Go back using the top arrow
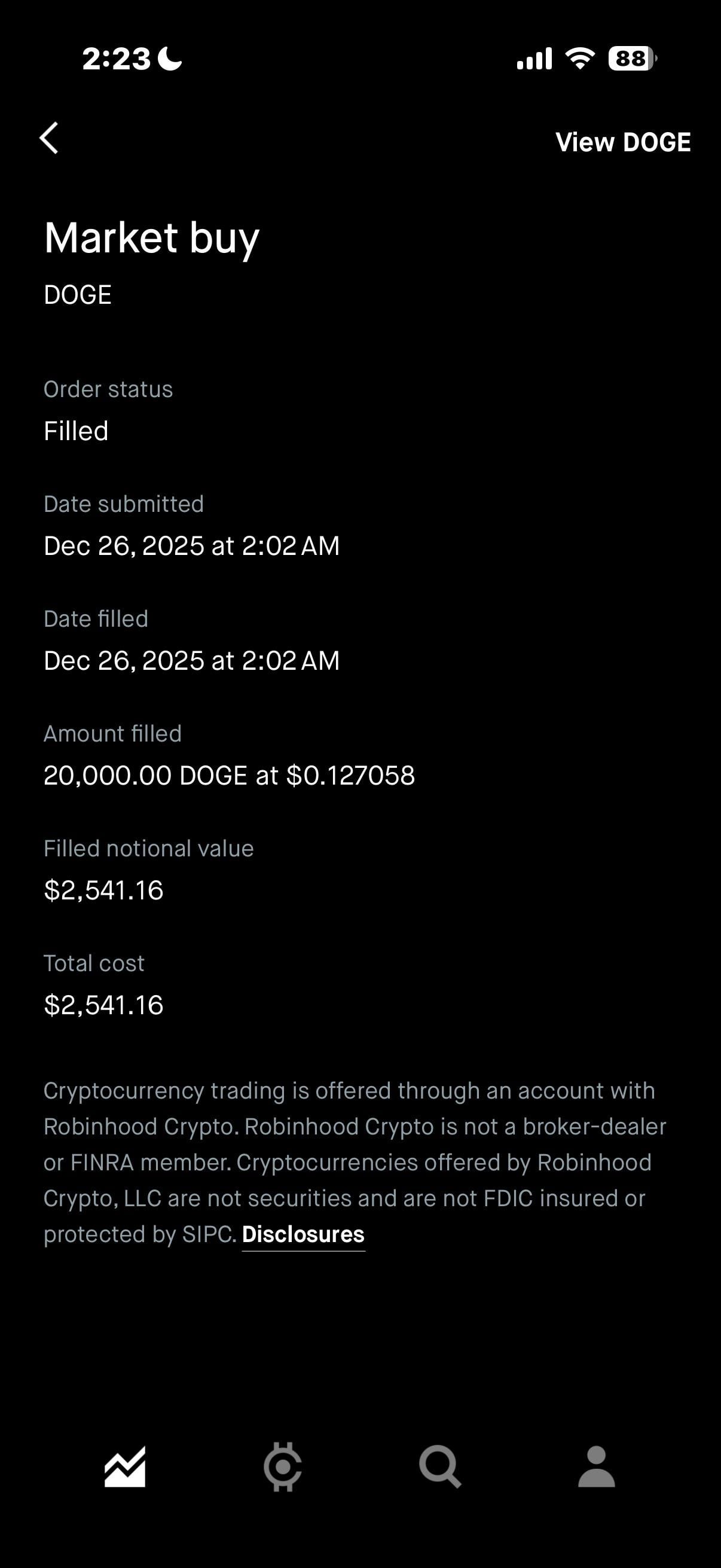721x1568 pixels. point(49,139)
